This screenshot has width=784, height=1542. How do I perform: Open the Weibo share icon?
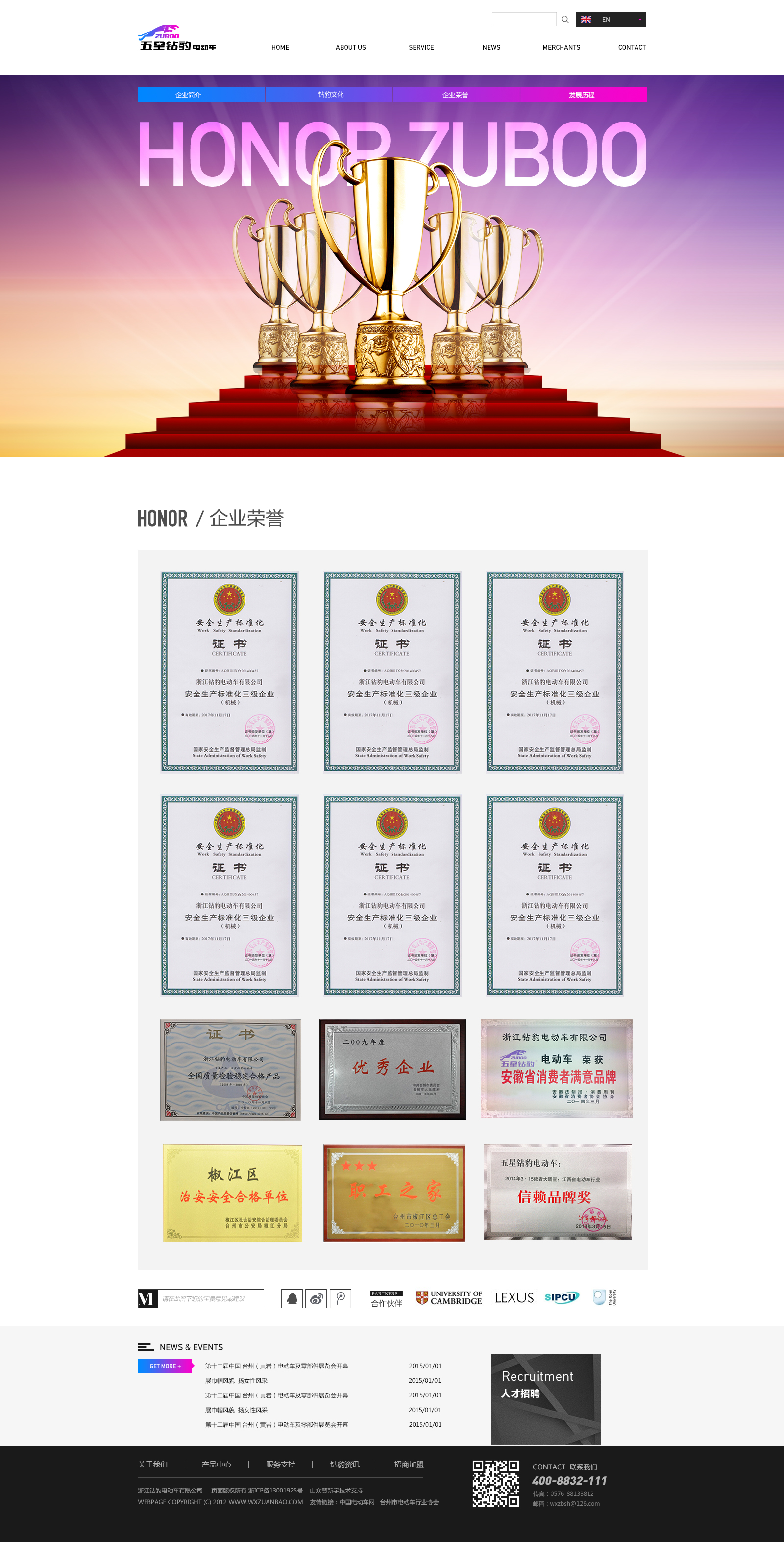(x=316, y=1298)
